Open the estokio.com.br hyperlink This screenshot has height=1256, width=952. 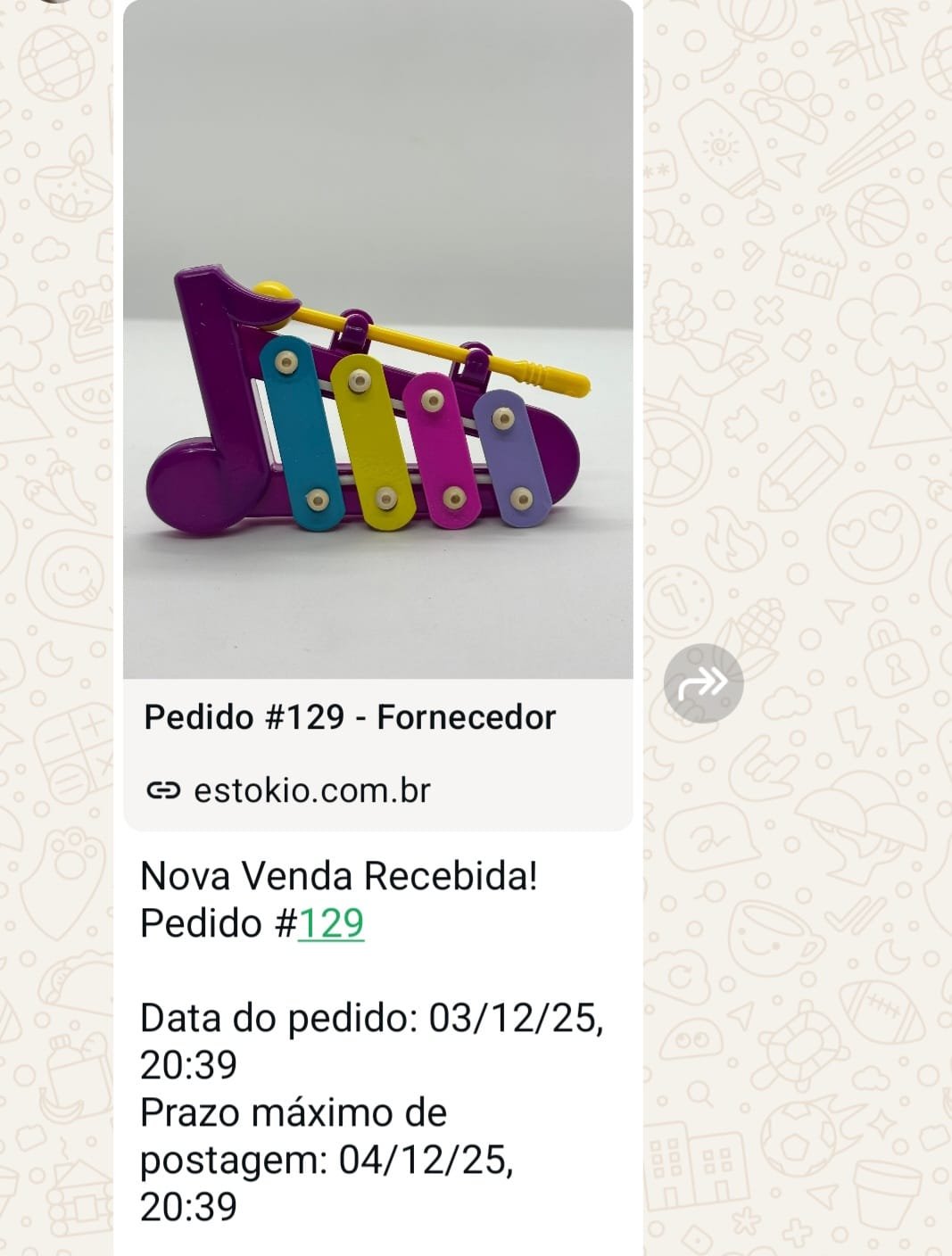[312, 789]
